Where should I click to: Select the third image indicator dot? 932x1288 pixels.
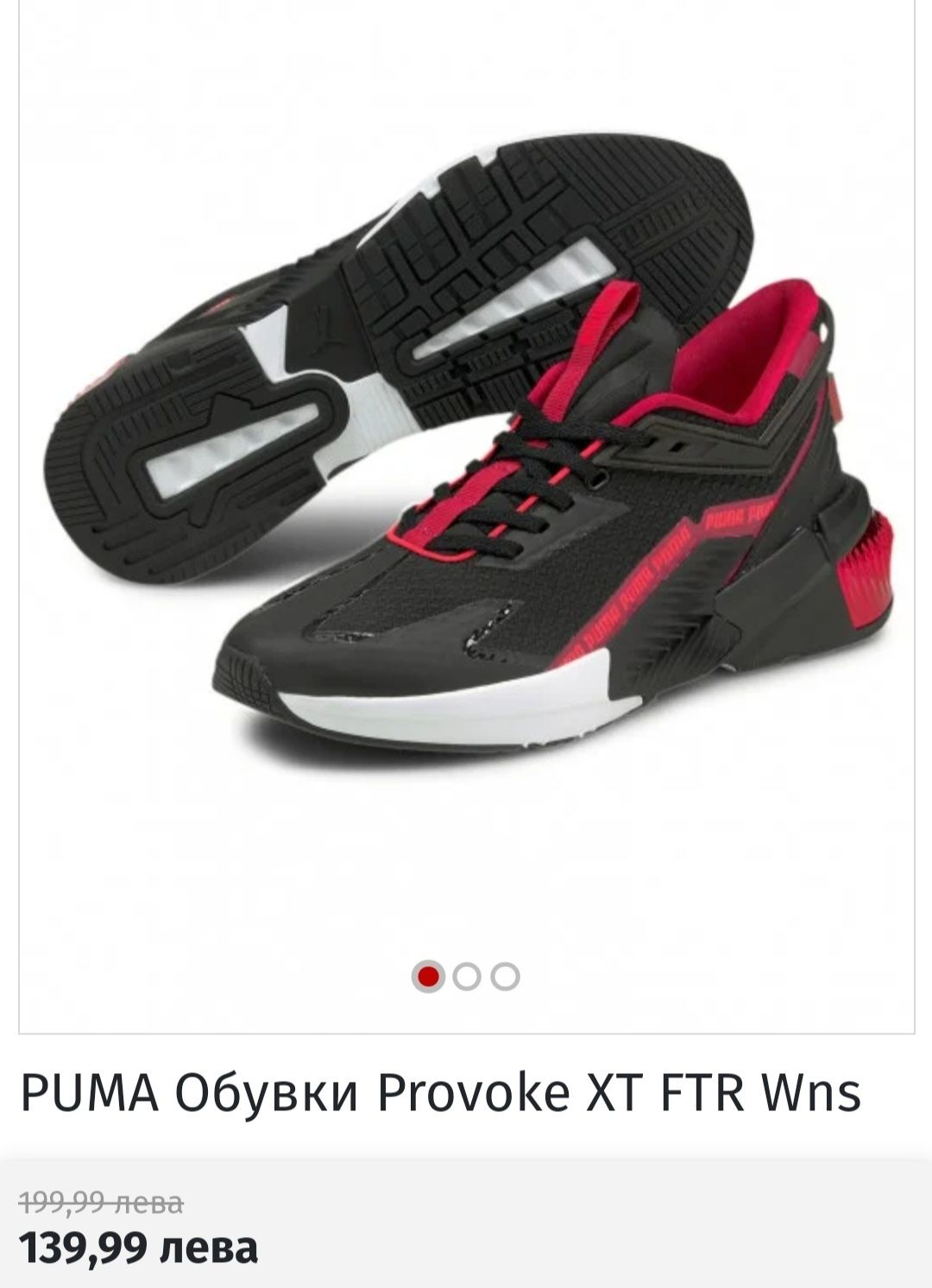[506, 977]
